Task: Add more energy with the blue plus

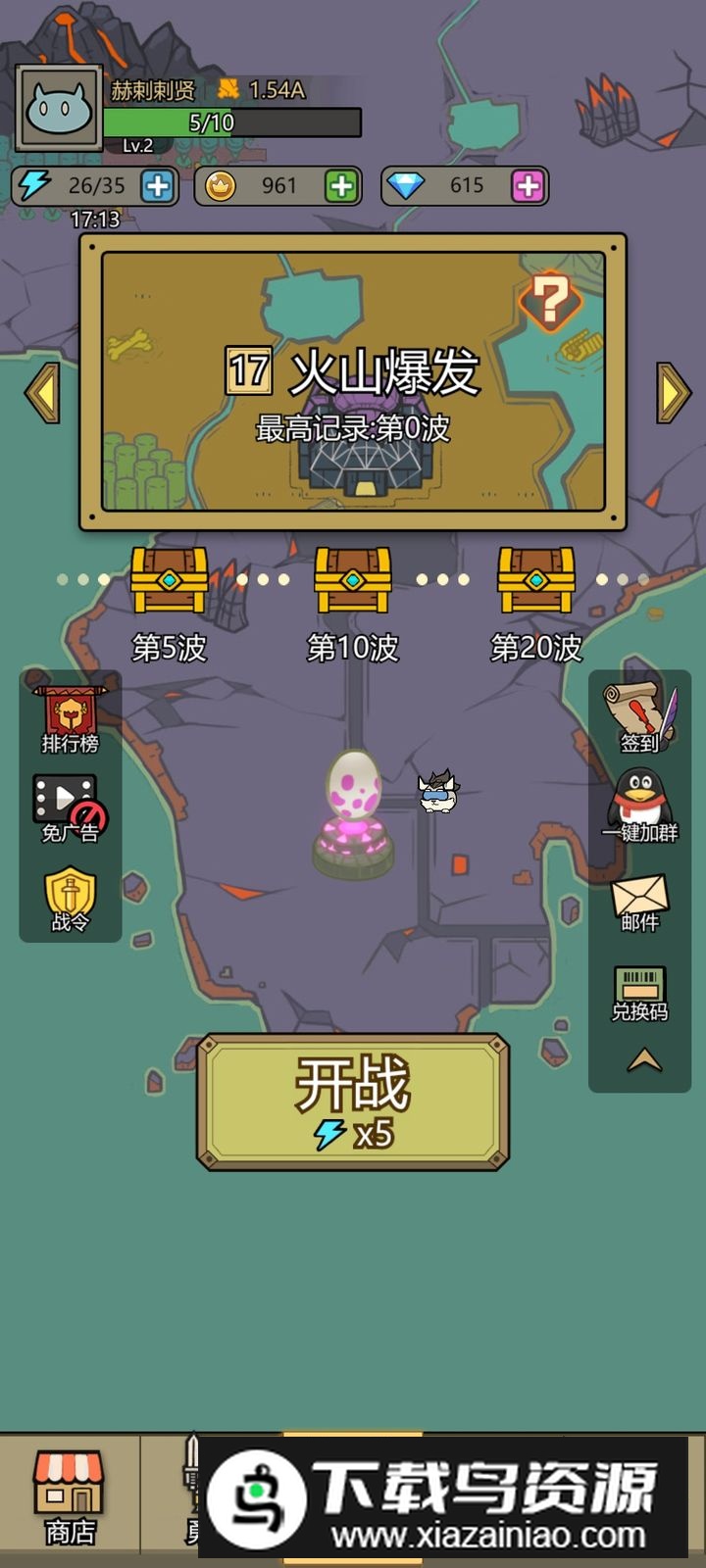Action: [x=158, y=186]
